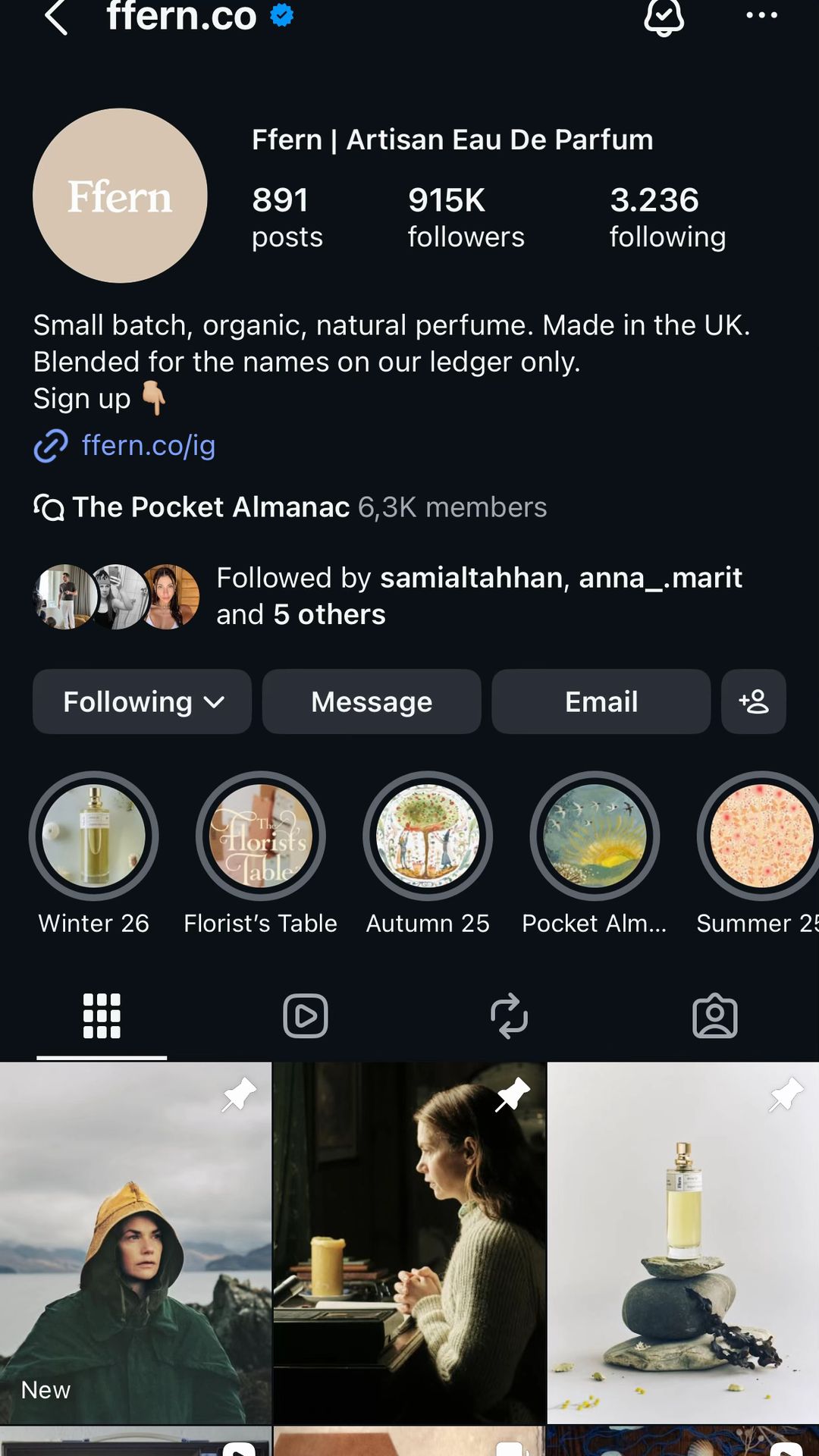This screenshot has width=819, height=1456.
Task: Switch to the Reels tab
Action: 306,1016
